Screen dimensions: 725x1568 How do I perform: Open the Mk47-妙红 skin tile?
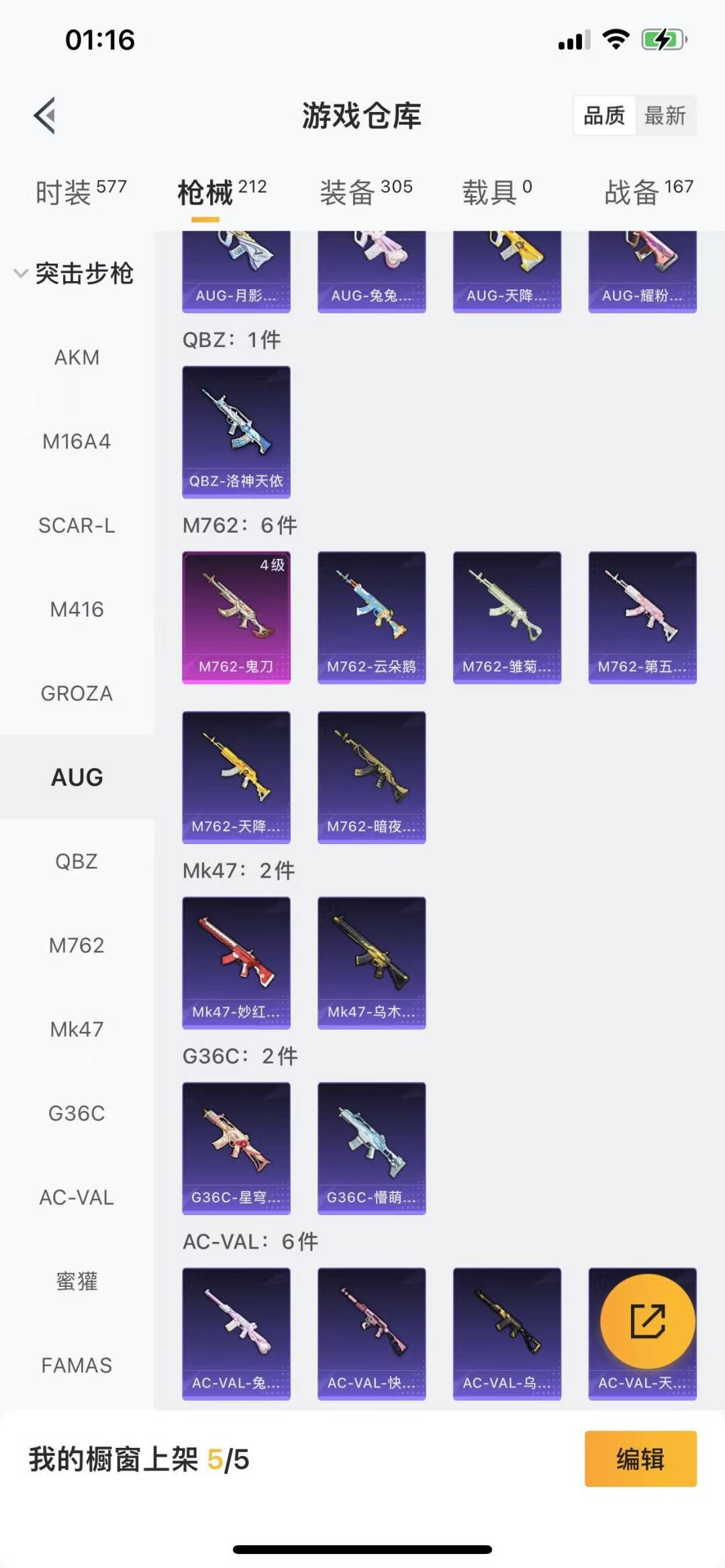[x=236, y=962]
